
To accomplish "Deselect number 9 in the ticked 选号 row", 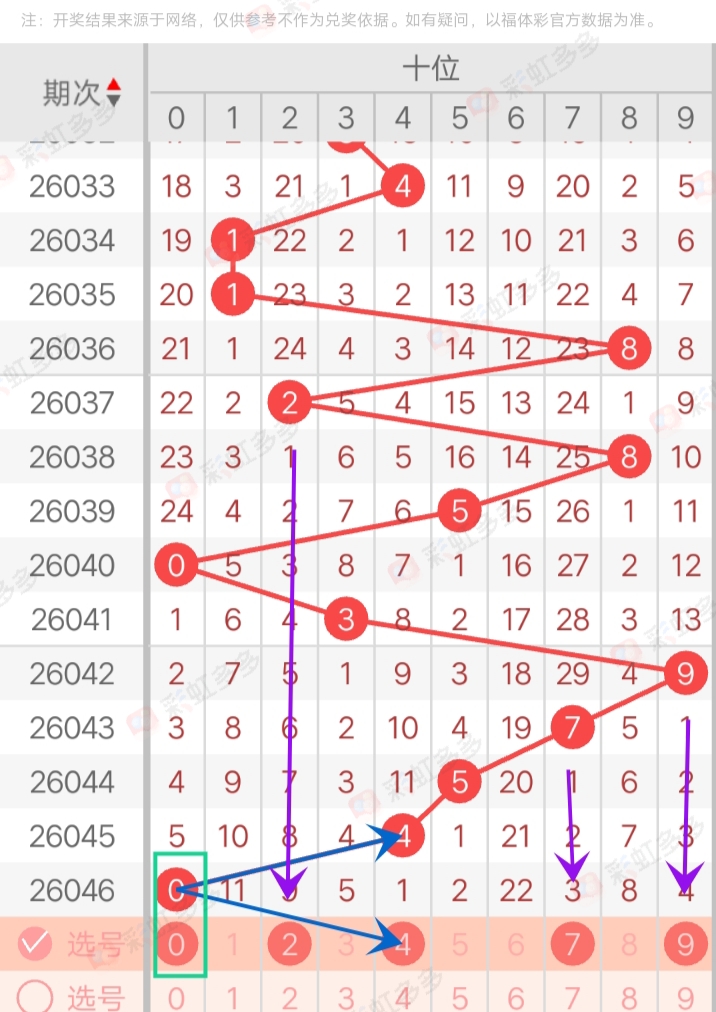I will [685, 944].
